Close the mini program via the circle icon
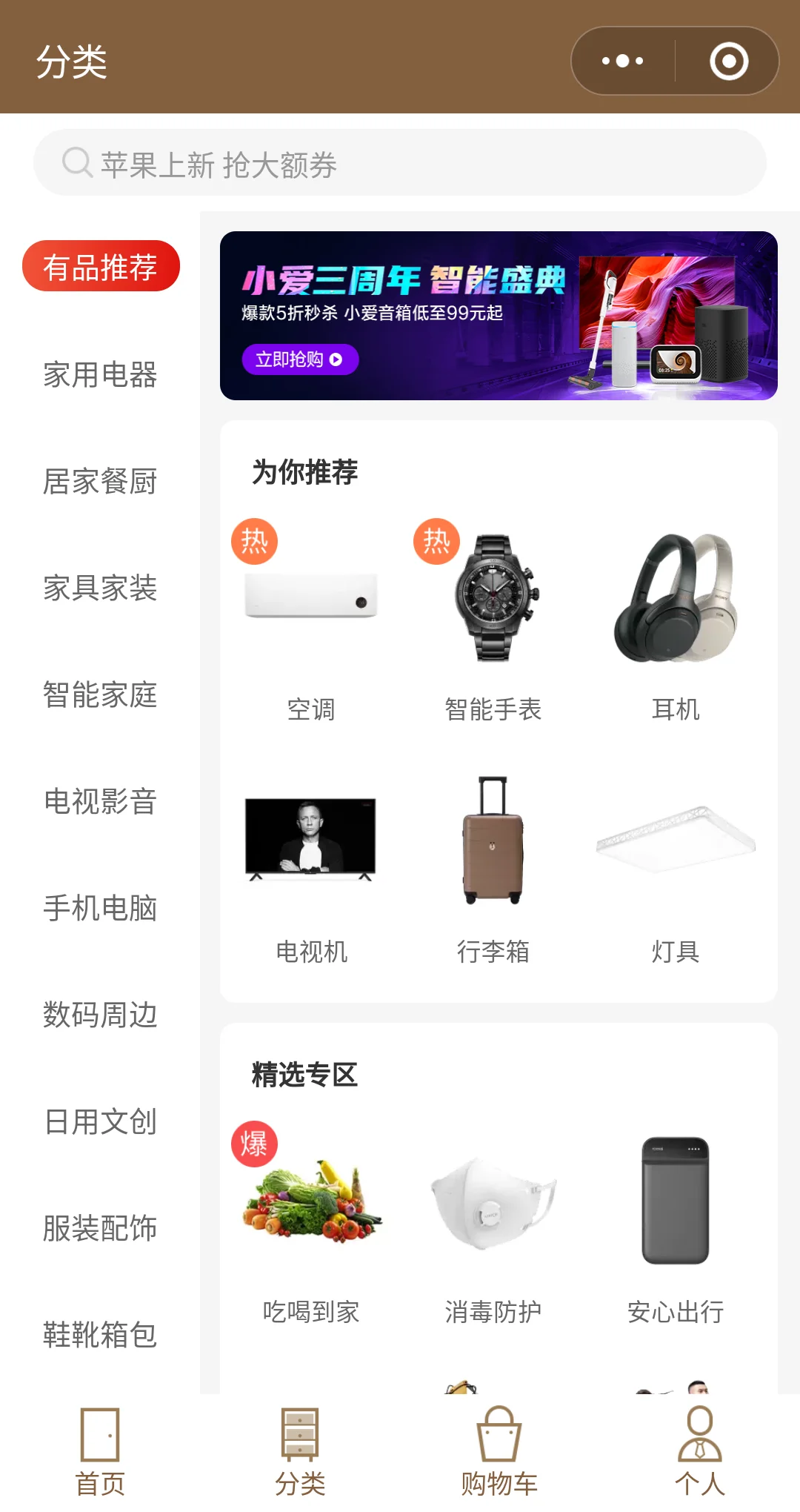This screenshot has height=1512, width=800. (729, 61)
